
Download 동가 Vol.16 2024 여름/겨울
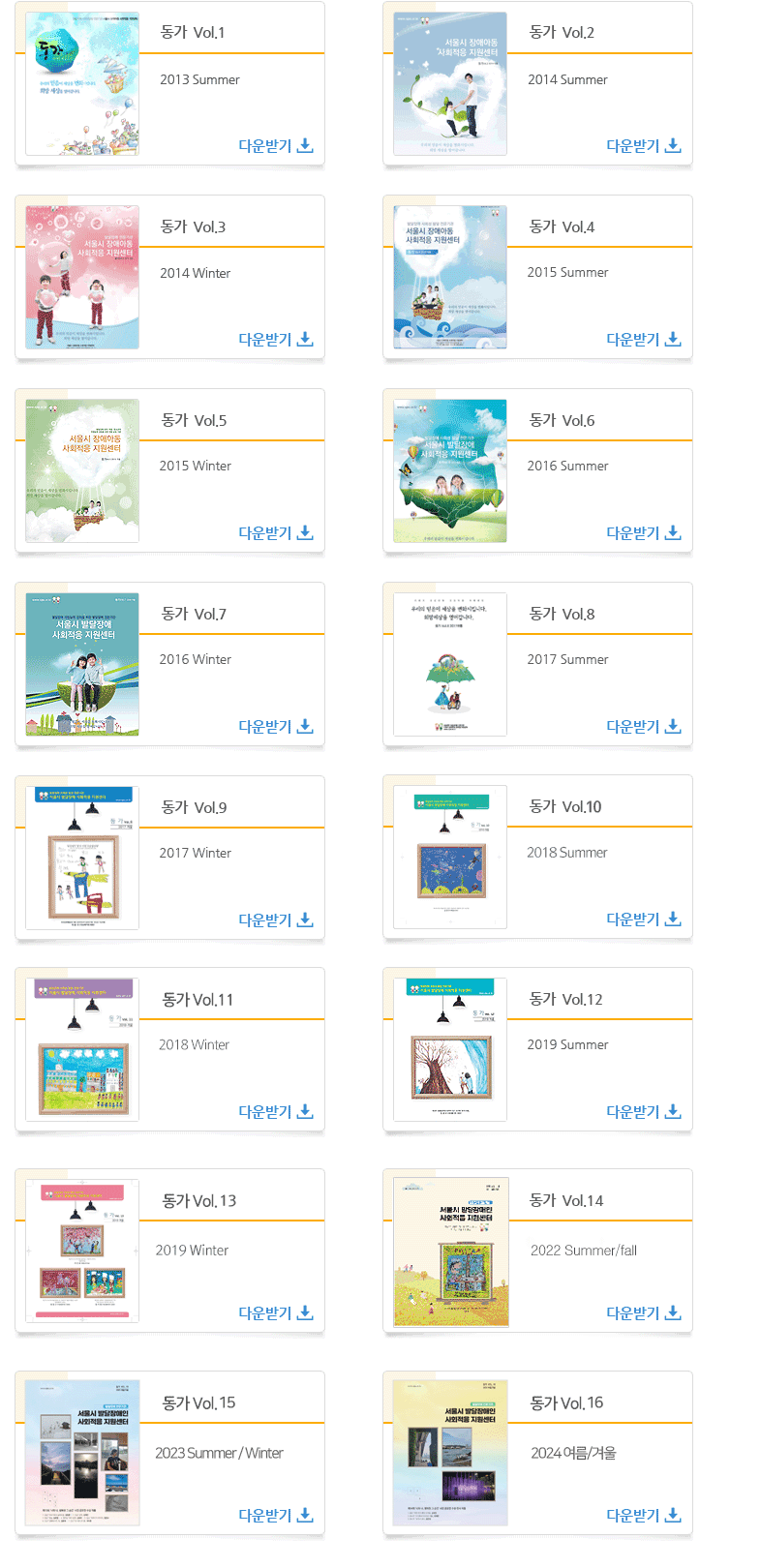coord(644,1516)
